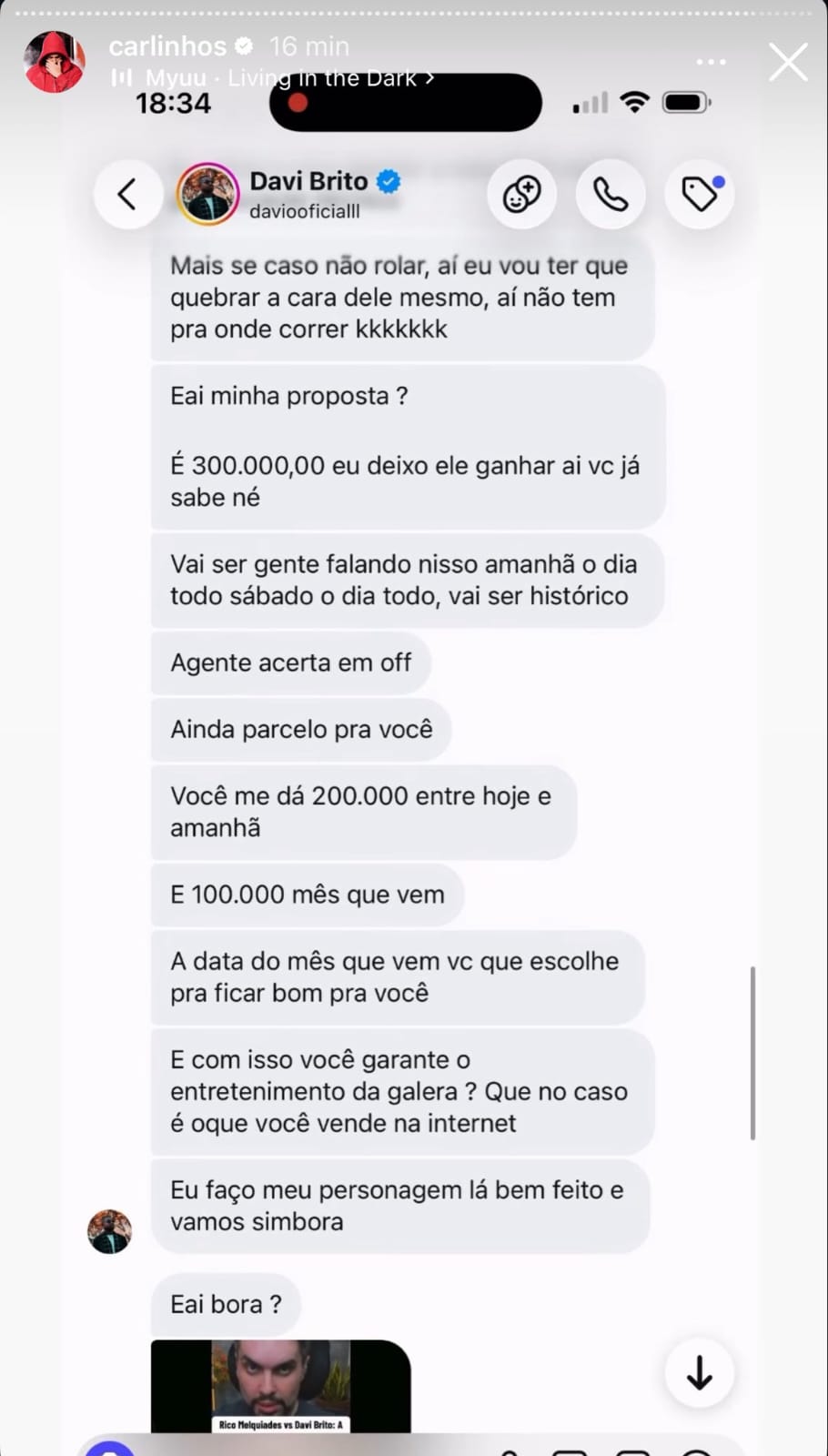Open the story's three-dot options menu

(x=711, y=62)
